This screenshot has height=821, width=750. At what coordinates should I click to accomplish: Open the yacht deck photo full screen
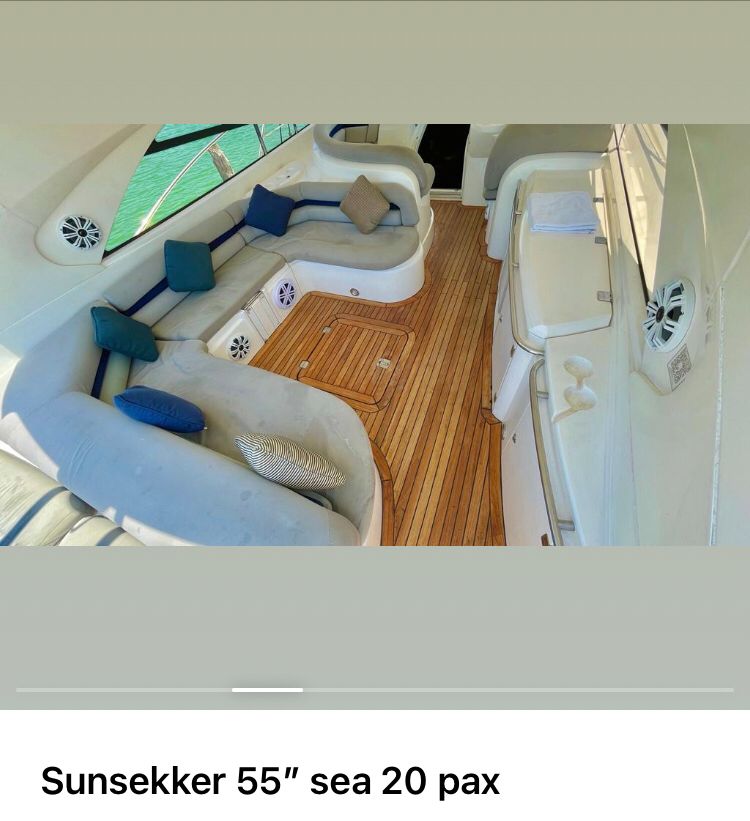coord(375,335)
